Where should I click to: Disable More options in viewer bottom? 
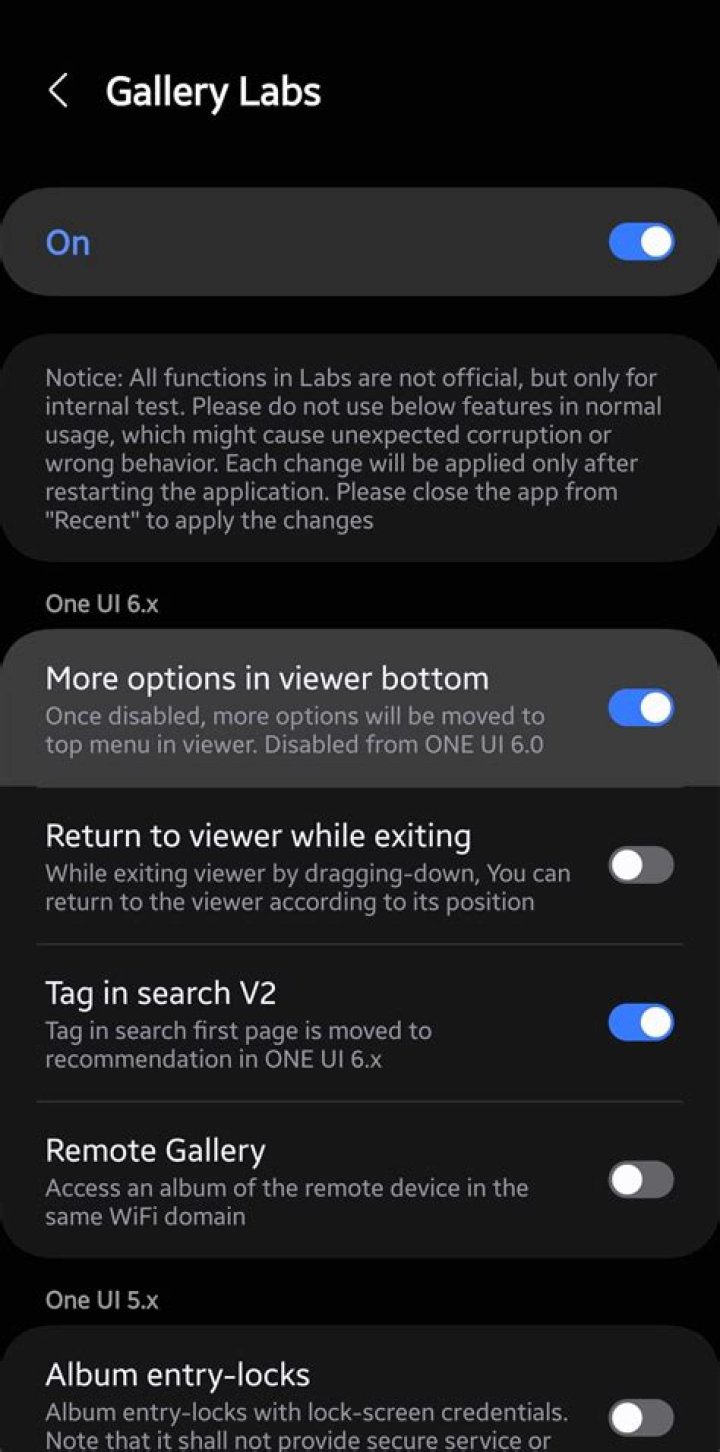click(641, 708)
